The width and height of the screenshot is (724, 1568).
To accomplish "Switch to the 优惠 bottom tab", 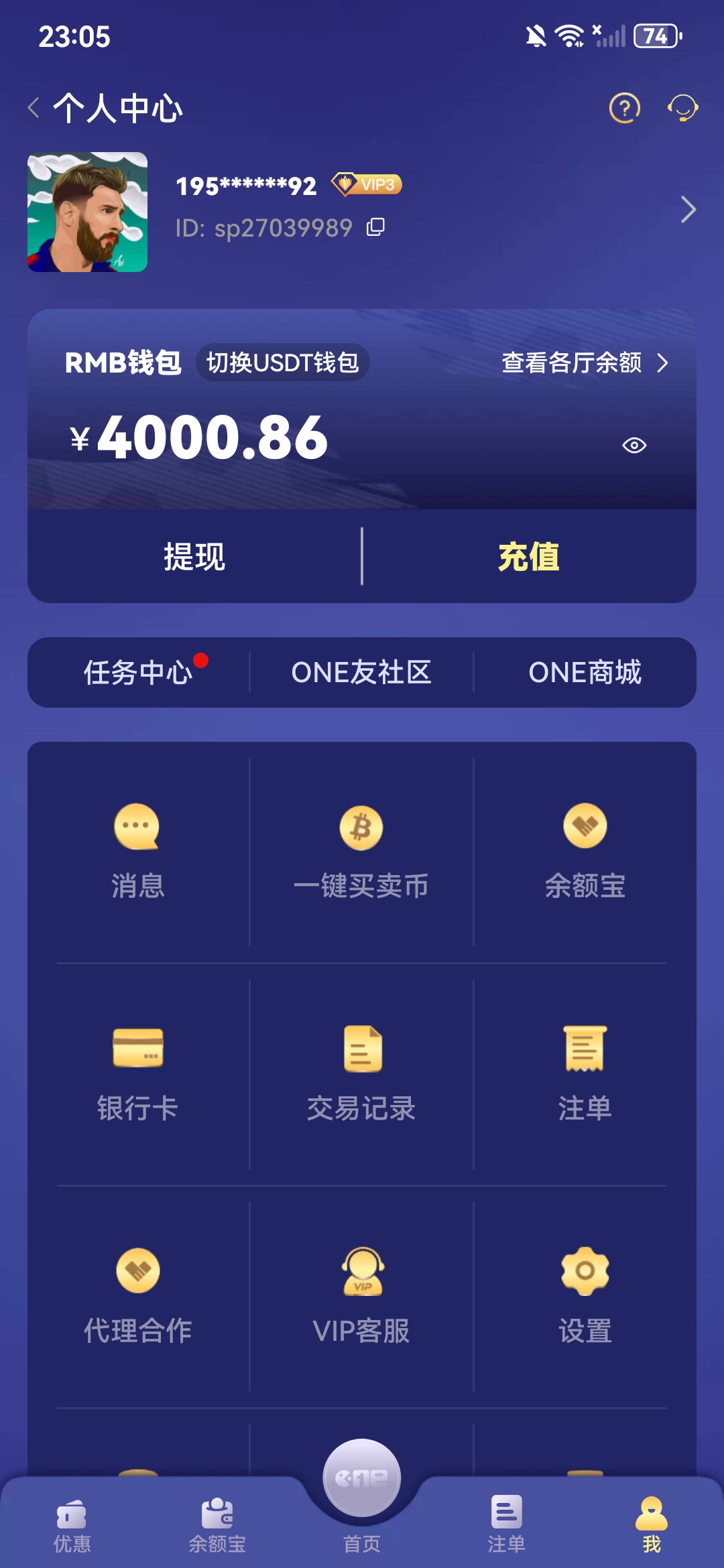I will 72,1524.
